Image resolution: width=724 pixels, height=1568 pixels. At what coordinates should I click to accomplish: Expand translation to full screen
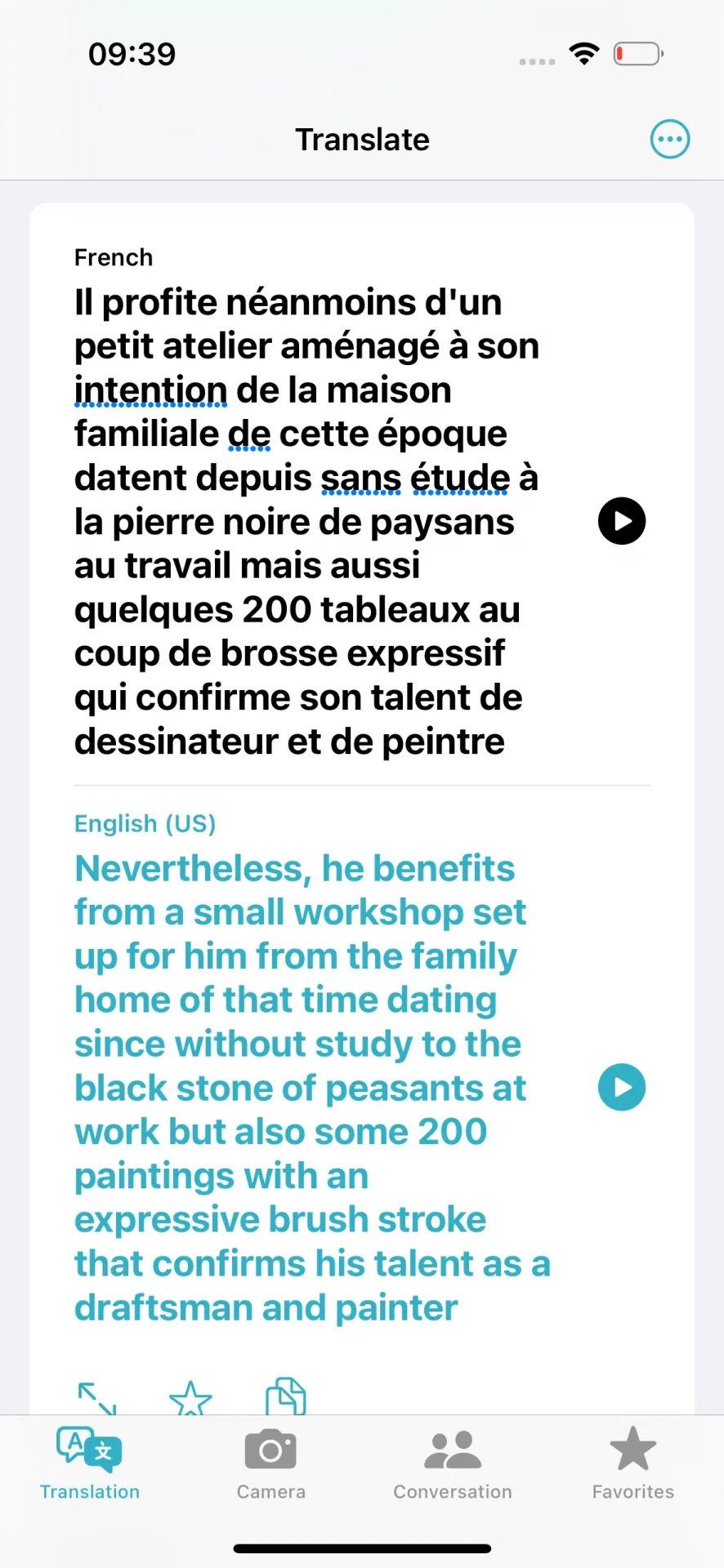coord(97,1397)
